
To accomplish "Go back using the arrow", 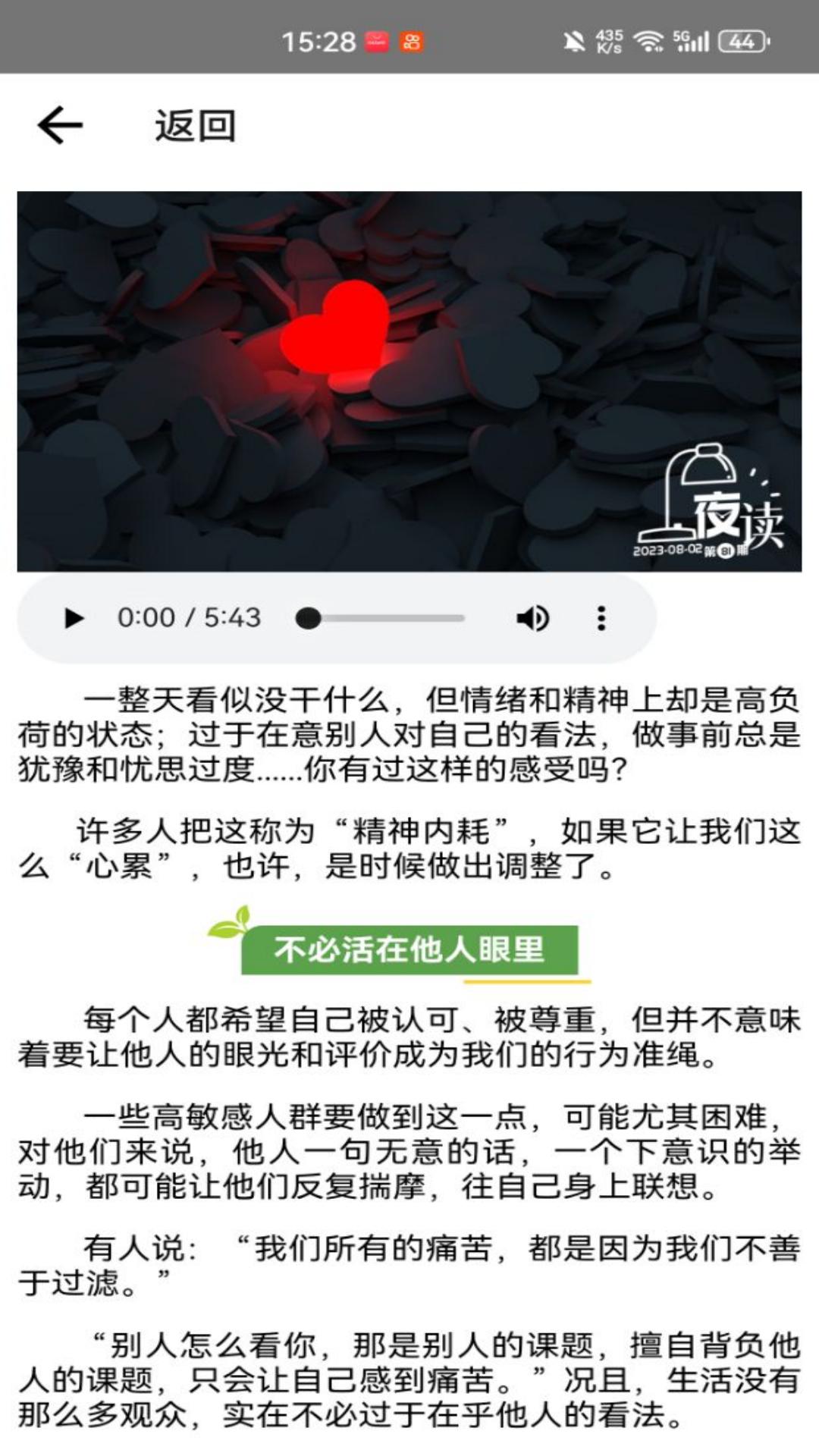I will tap(60, 125).
